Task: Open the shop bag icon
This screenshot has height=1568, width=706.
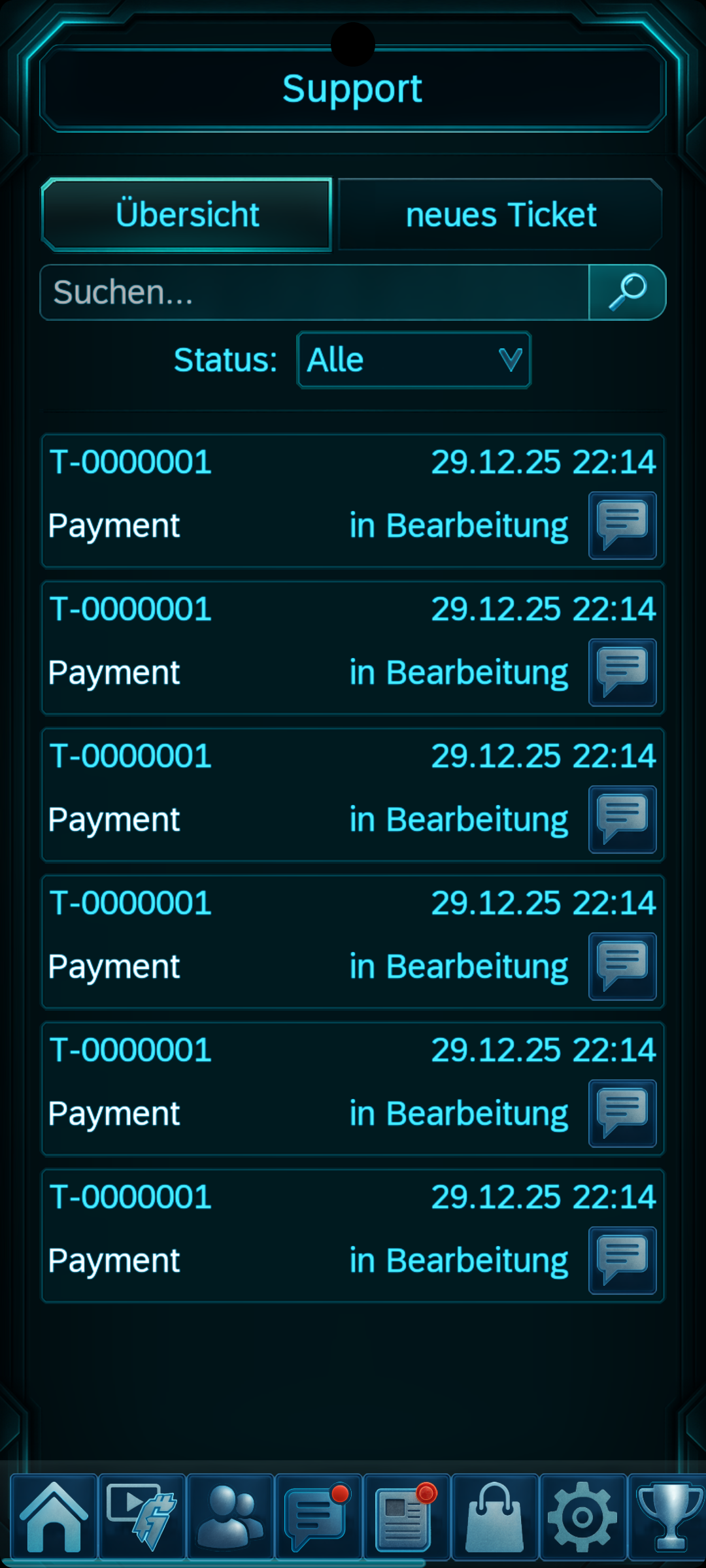Action: click(x=495, y=1517)
